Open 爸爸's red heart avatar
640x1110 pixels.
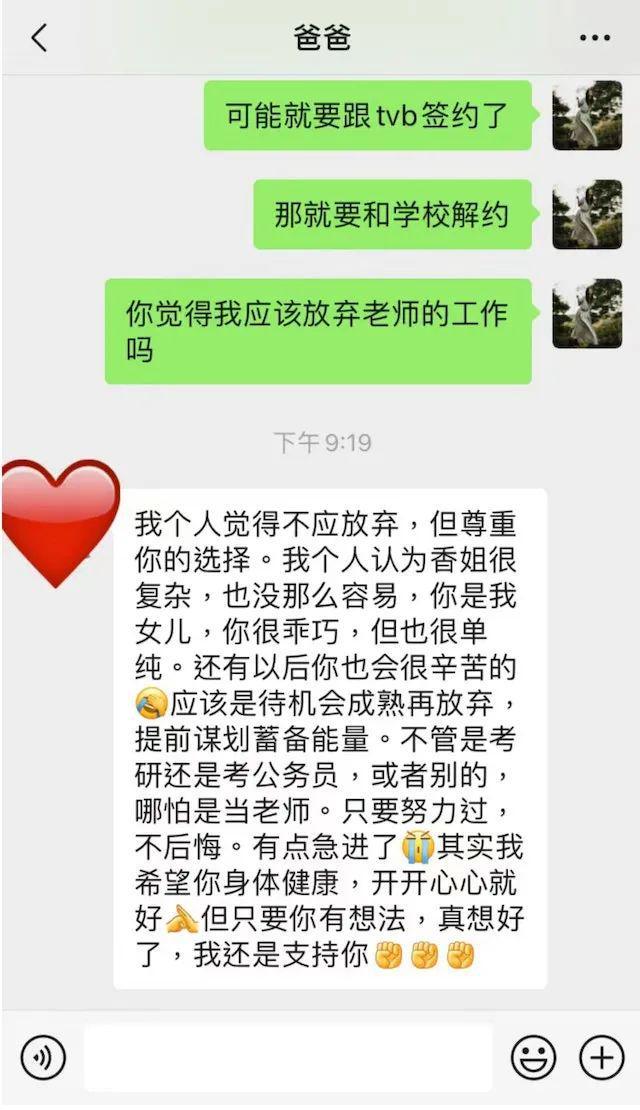pos(60,522)
